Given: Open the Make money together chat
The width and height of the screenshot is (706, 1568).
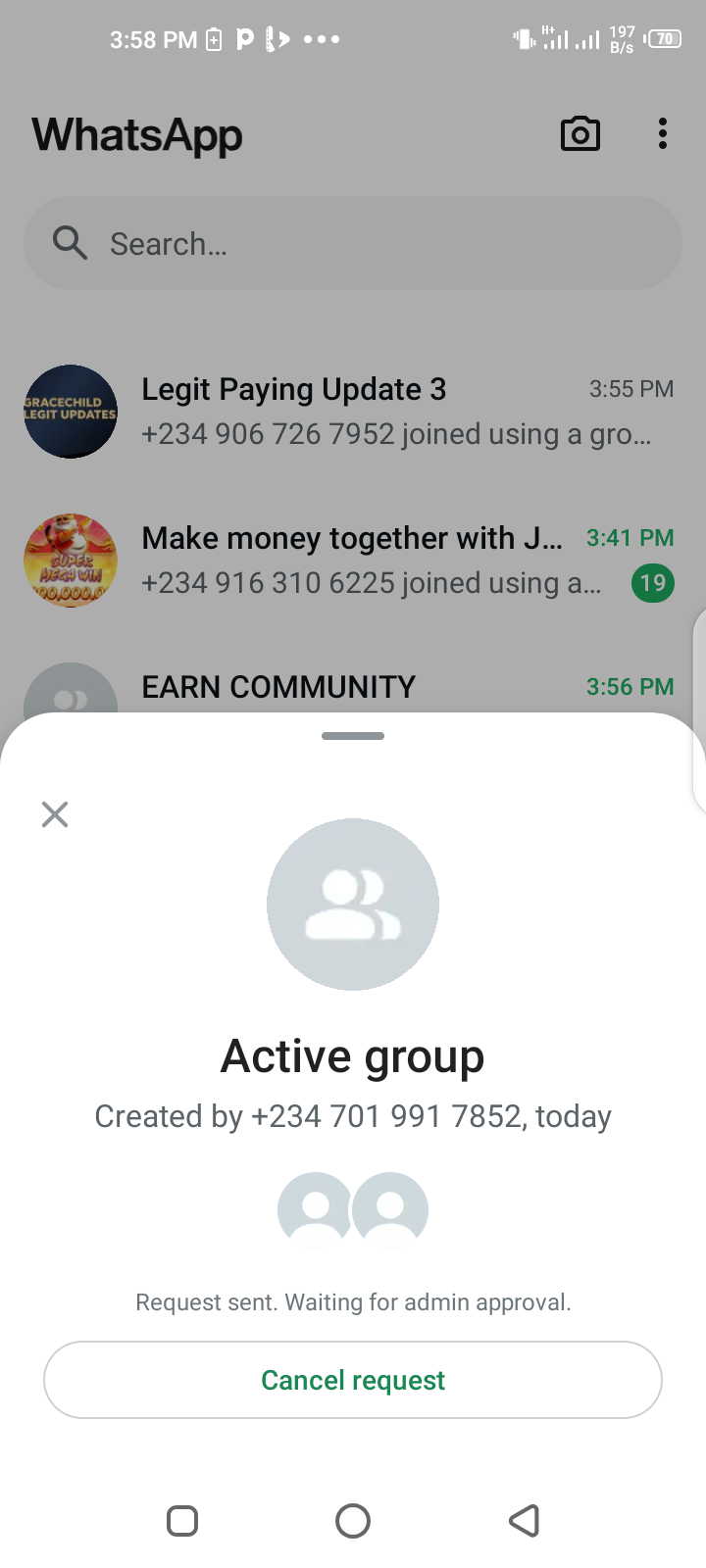Looking at the screenshot, I should pos(353,561).
